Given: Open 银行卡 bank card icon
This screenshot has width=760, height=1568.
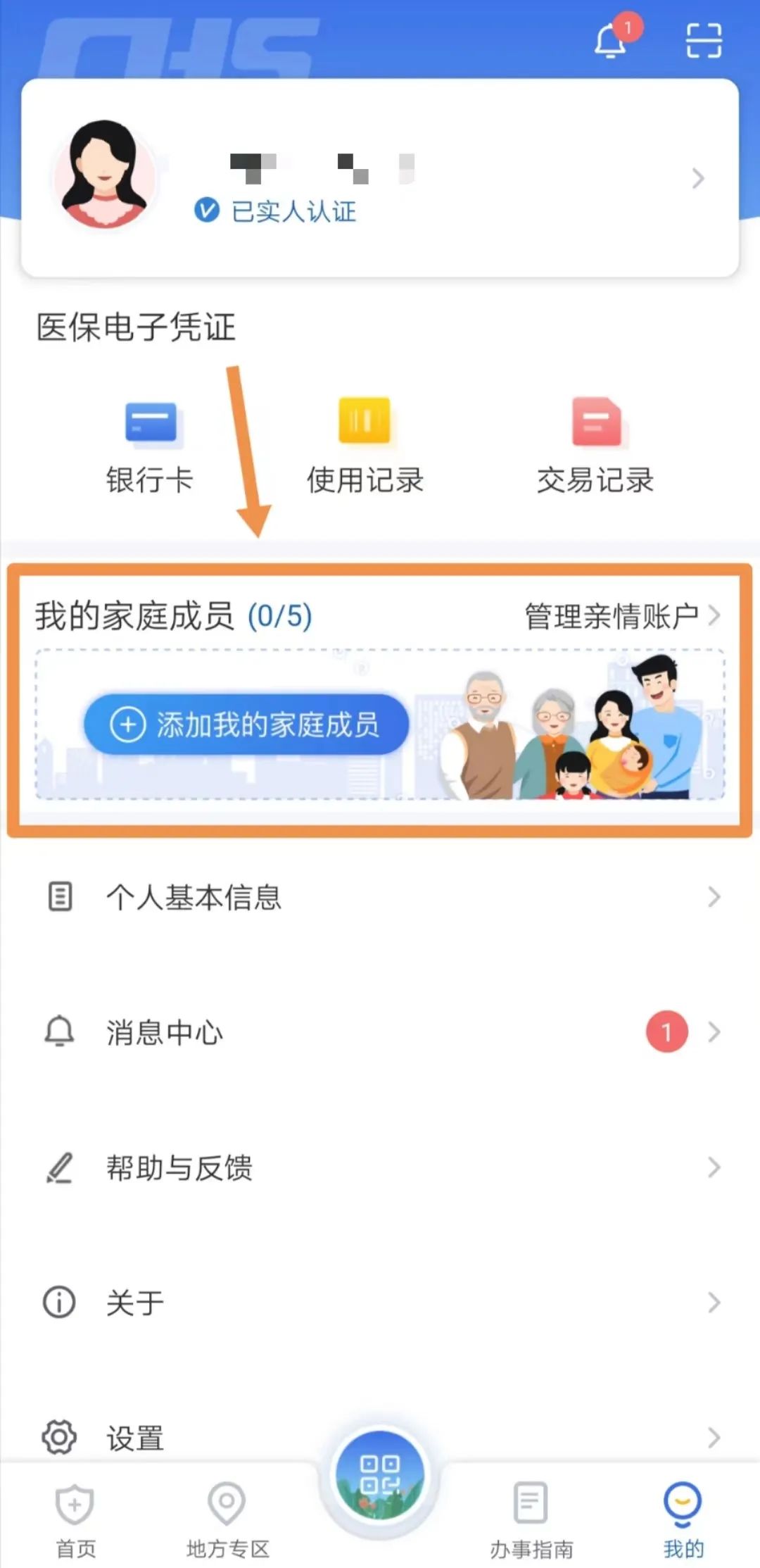Looking at the screenshot, I should [x=151, y=423].
